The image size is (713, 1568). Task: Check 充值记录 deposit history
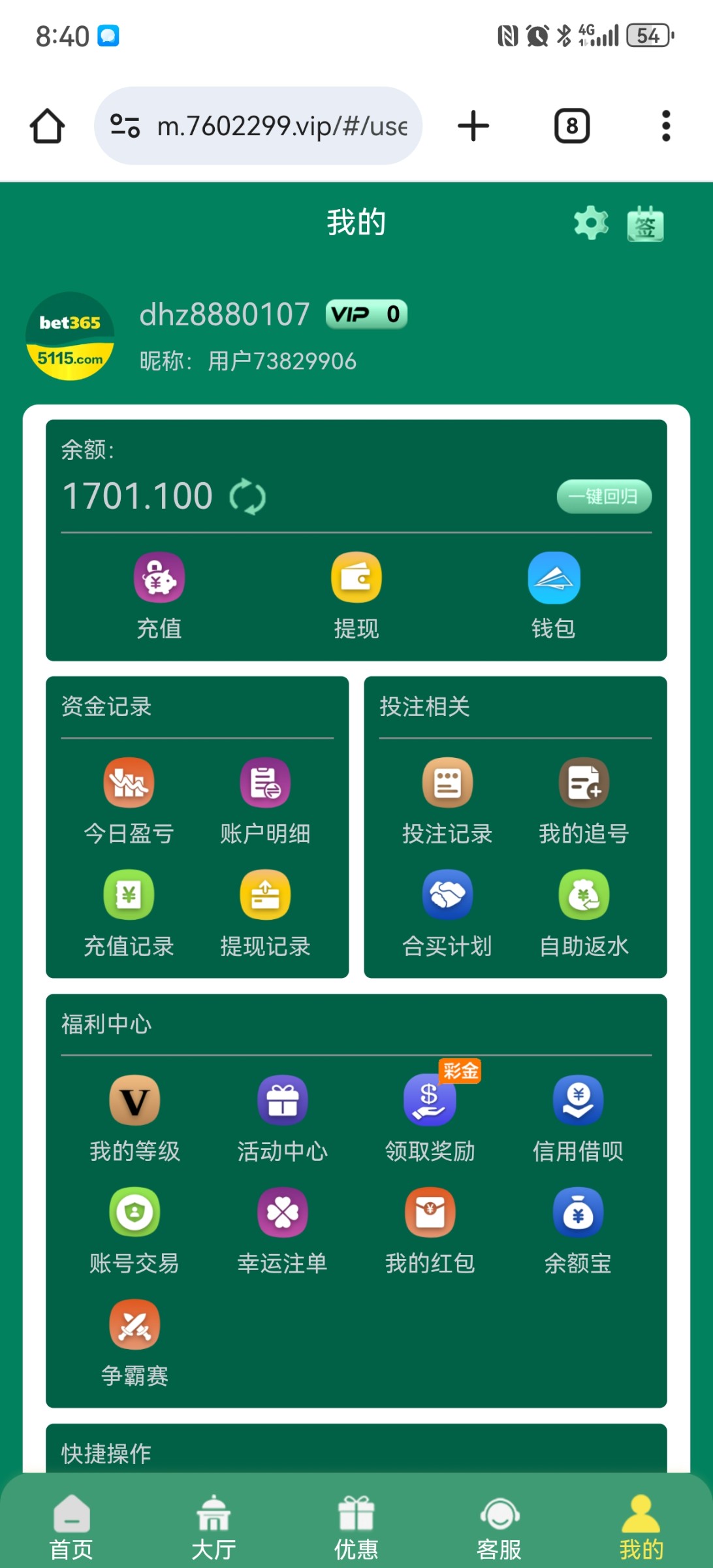(x=129, y=913)
